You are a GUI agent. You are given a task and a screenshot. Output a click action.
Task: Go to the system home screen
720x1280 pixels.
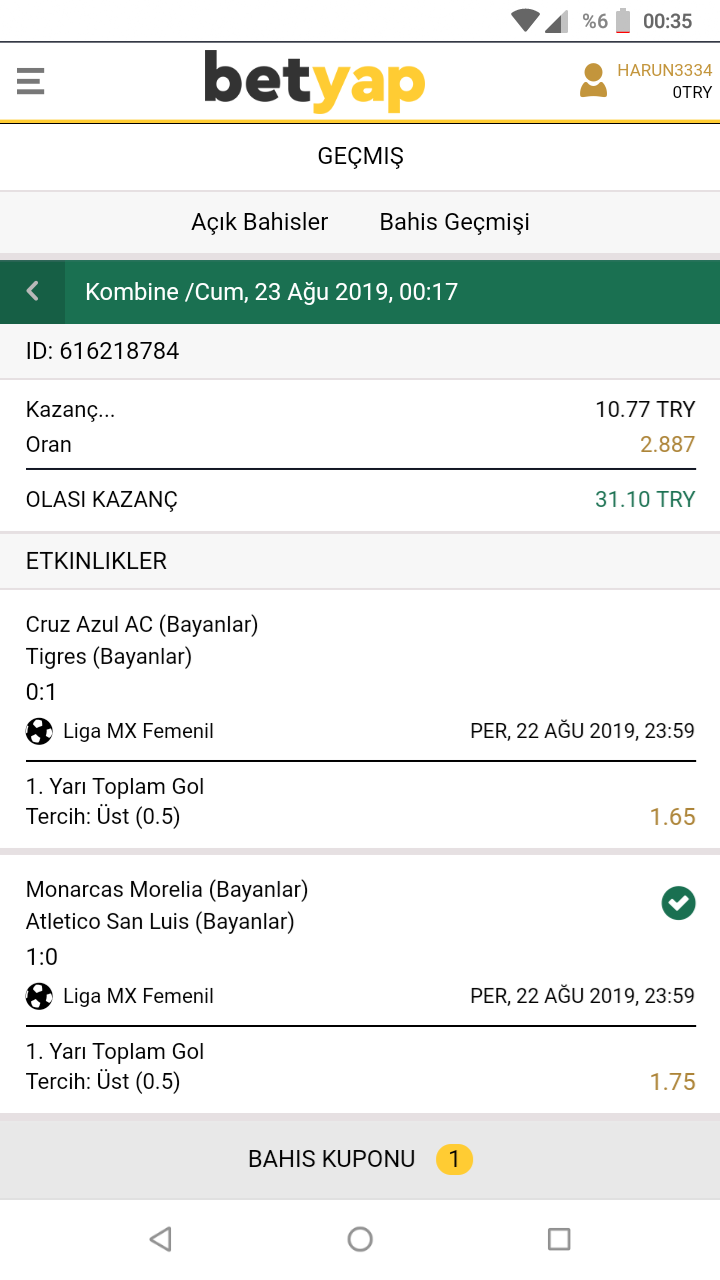point(360,1239)
